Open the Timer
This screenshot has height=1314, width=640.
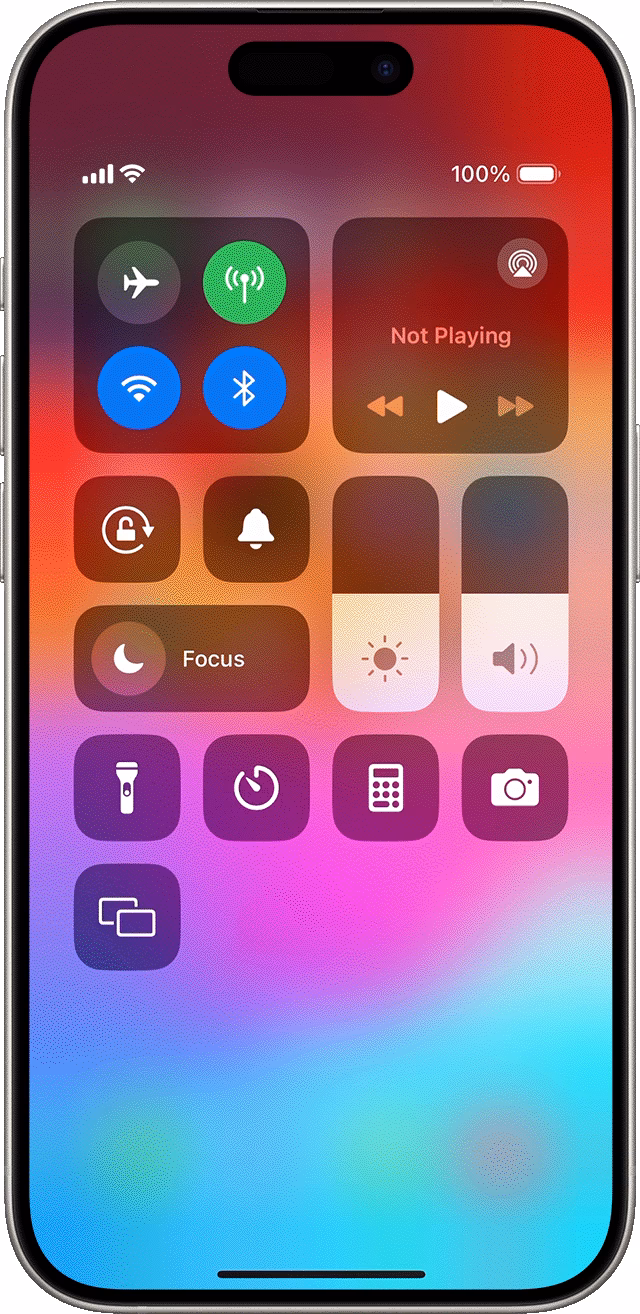coord(256,788)
